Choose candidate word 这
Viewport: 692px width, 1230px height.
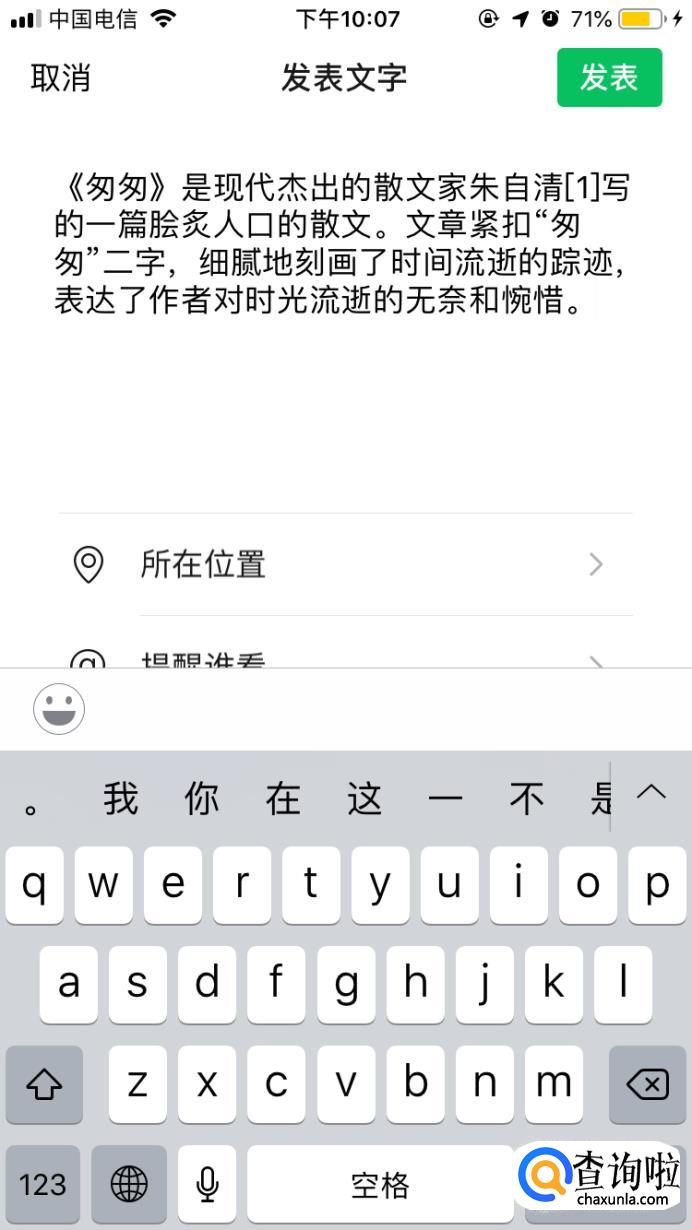pyautogui.click(x=364, y=799)
